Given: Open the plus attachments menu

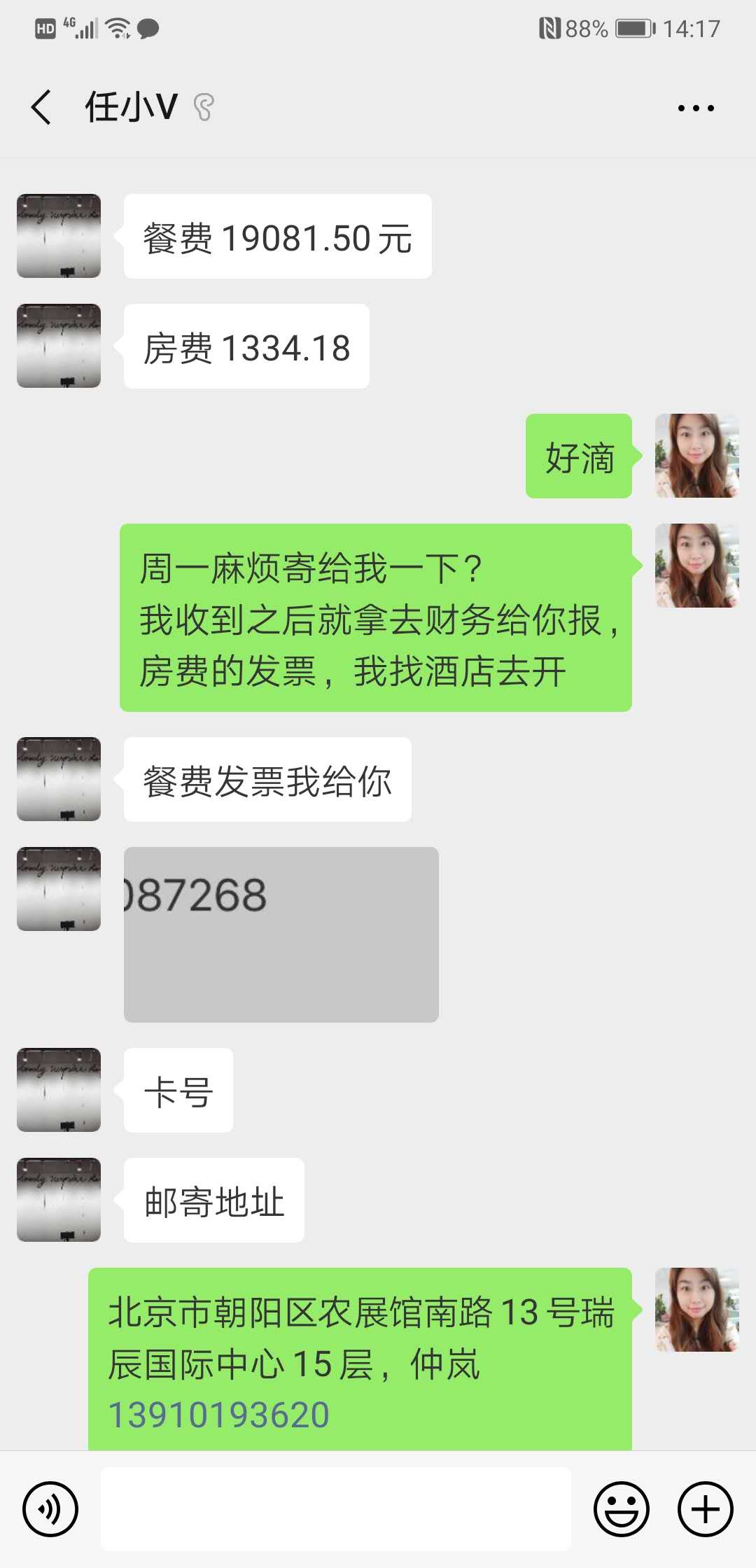Looking at the screenshot, I should (x=705, y=1509).
